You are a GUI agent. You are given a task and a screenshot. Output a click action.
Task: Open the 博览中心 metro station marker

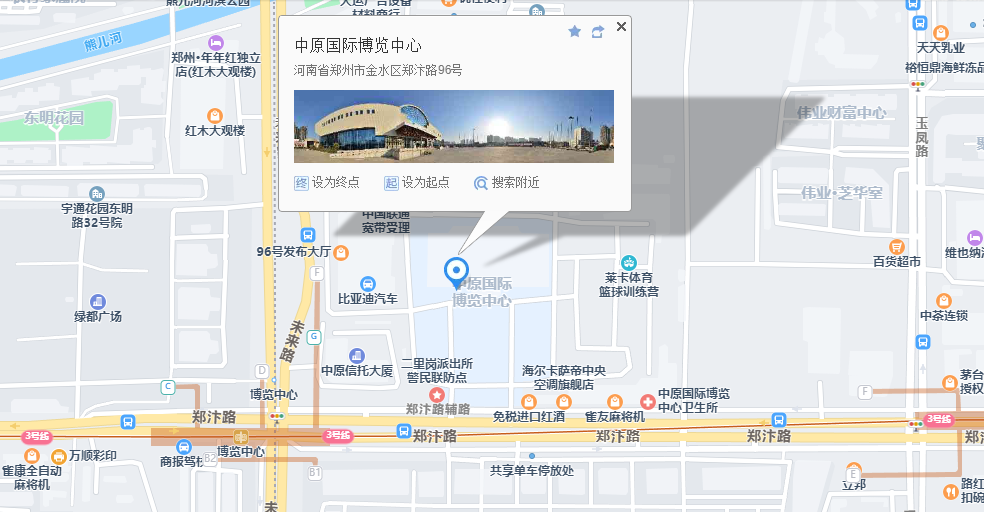click(241, 437)
